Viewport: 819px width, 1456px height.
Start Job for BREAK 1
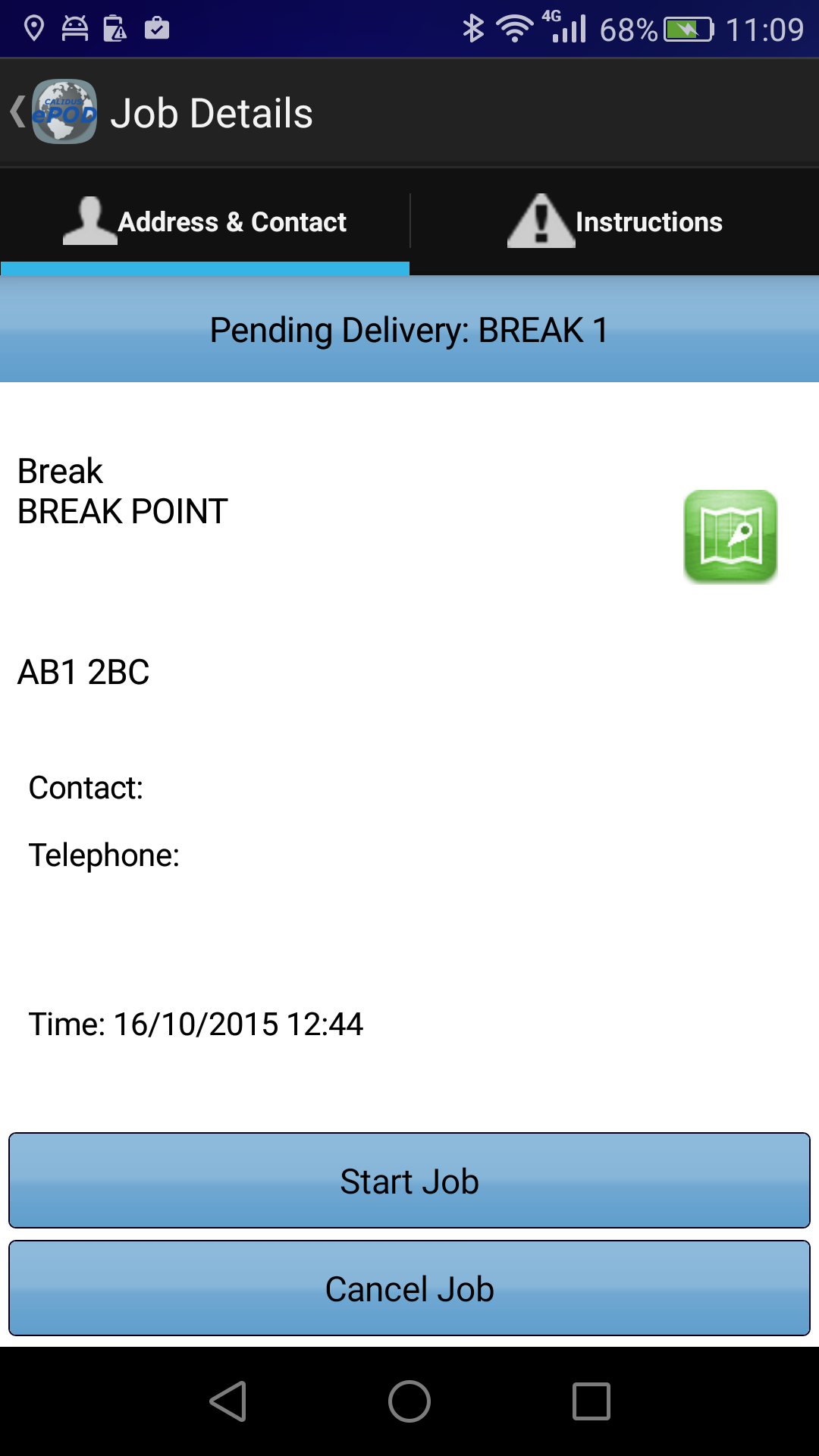pos(409,1181)
